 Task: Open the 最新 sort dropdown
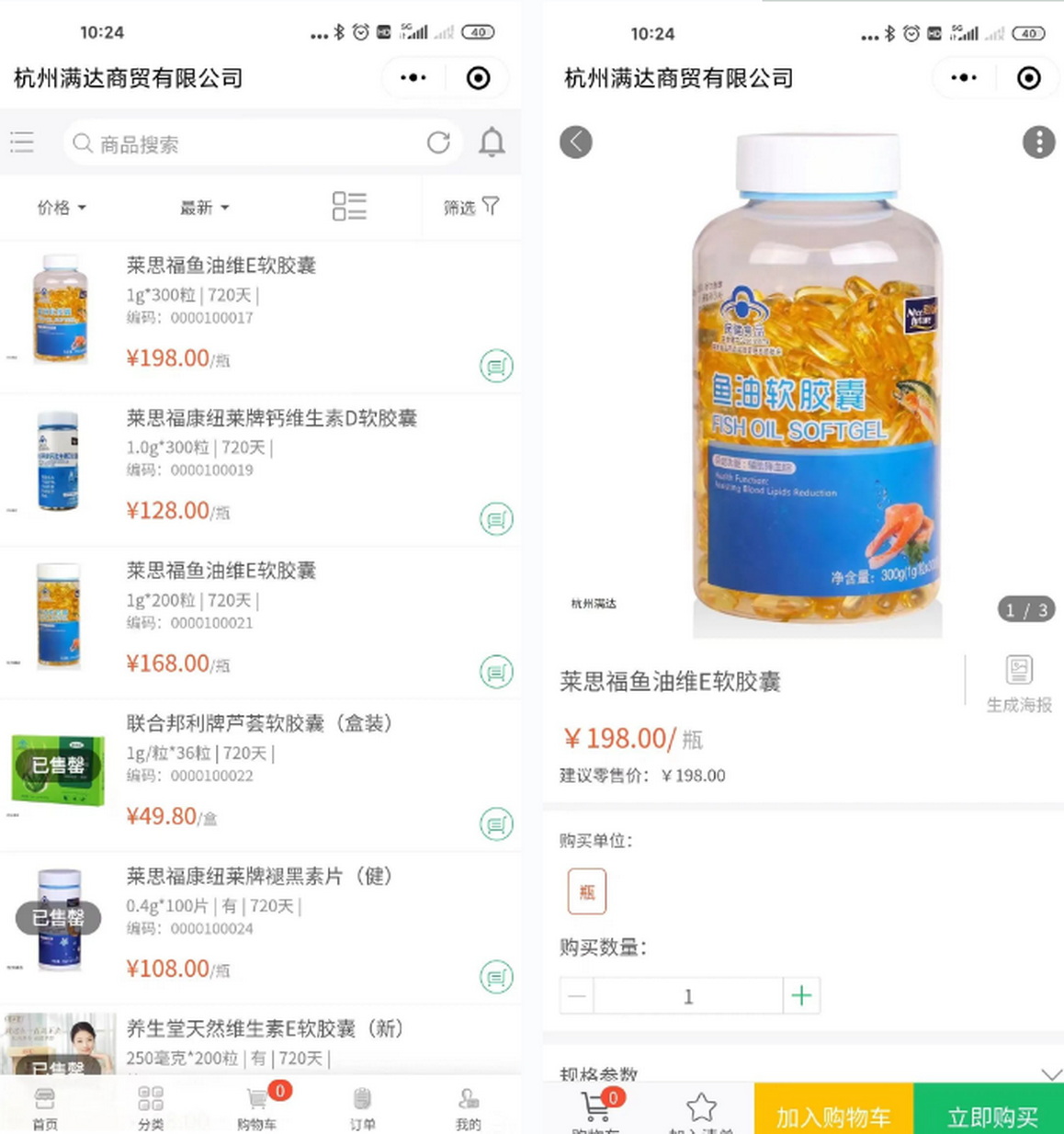coord(204,208)
